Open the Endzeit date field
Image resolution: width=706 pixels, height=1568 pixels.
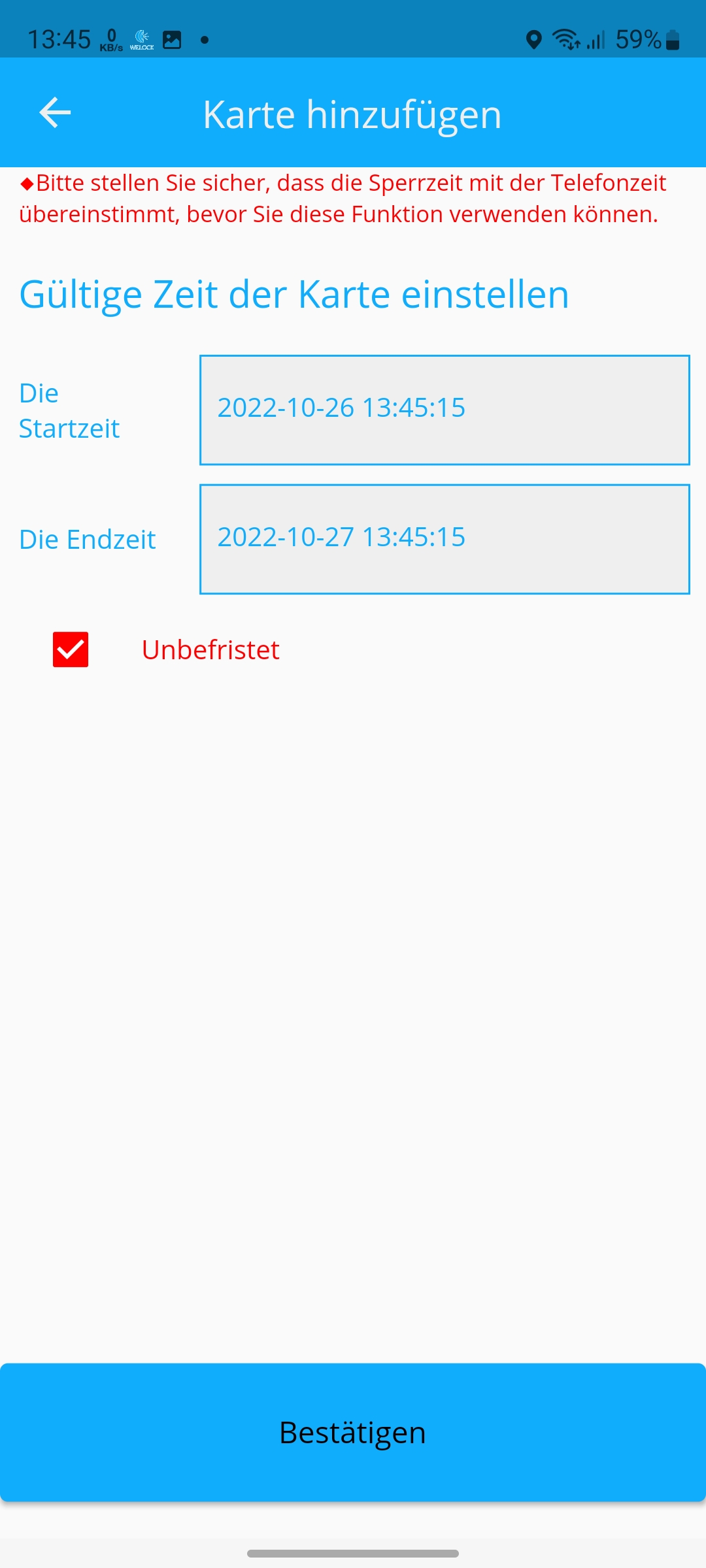[445, 539]
